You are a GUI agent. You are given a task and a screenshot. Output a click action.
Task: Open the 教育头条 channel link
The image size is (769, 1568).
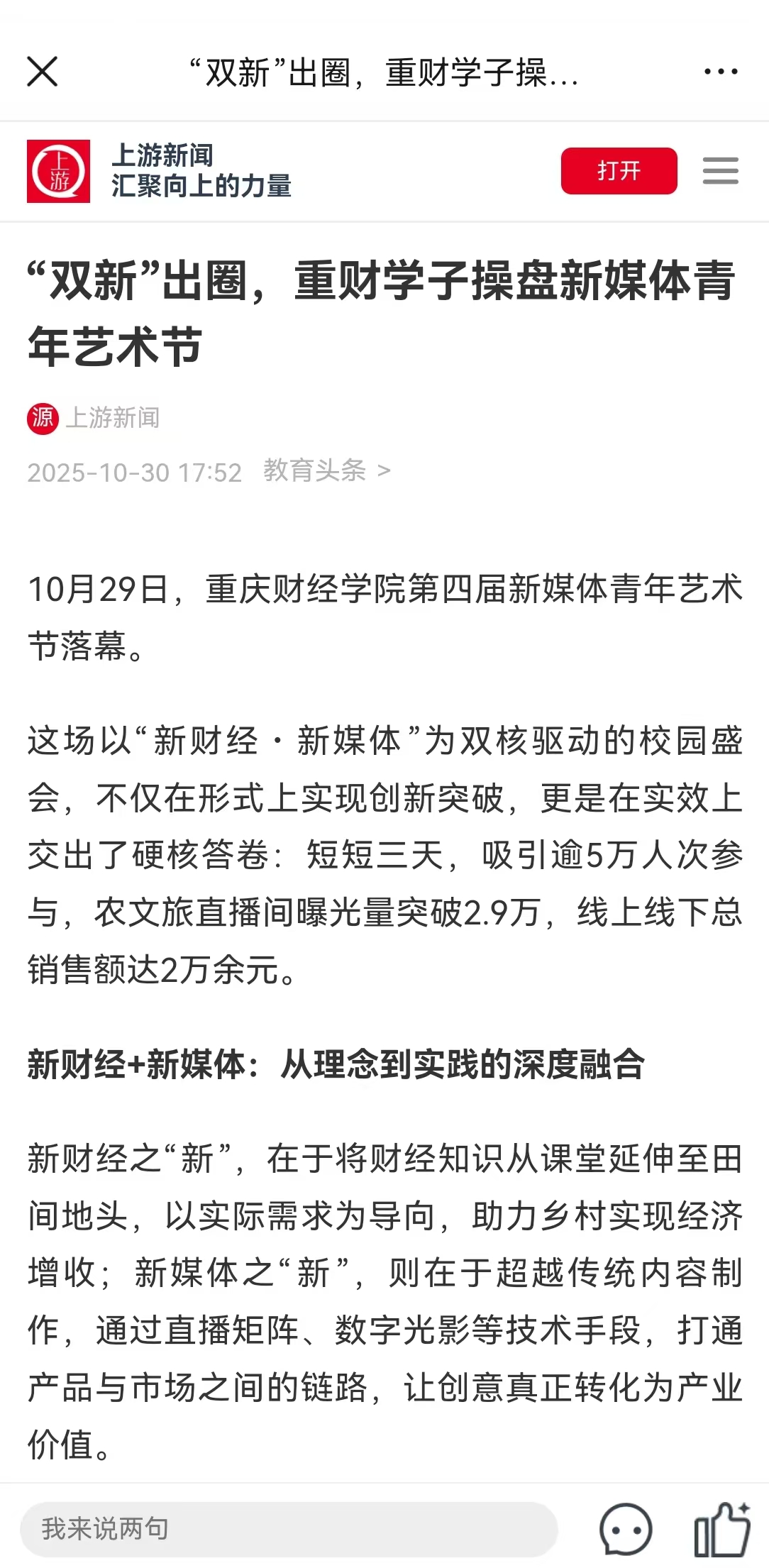(x=326, y=471)
